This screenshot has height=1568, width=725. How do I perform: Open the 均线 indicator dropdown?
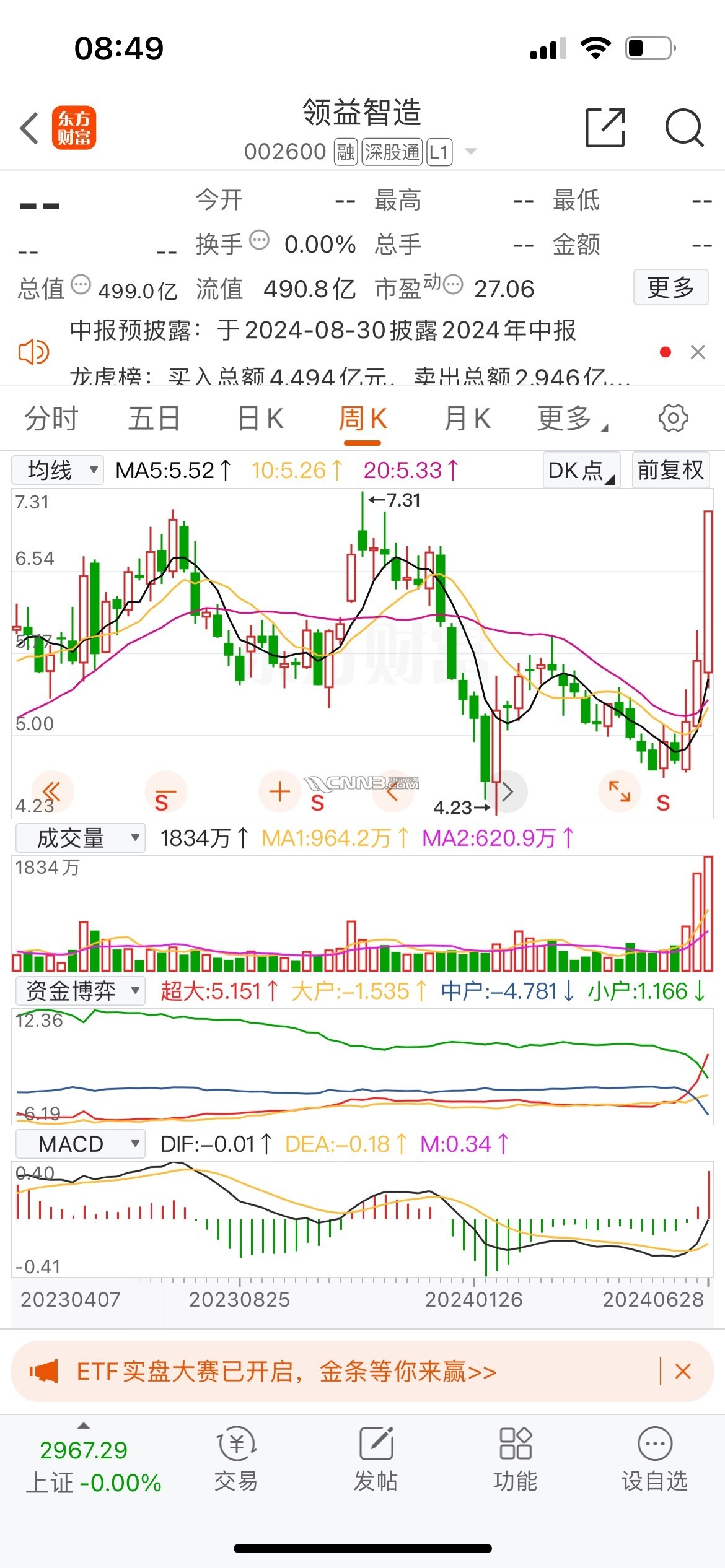click(58, 470)
